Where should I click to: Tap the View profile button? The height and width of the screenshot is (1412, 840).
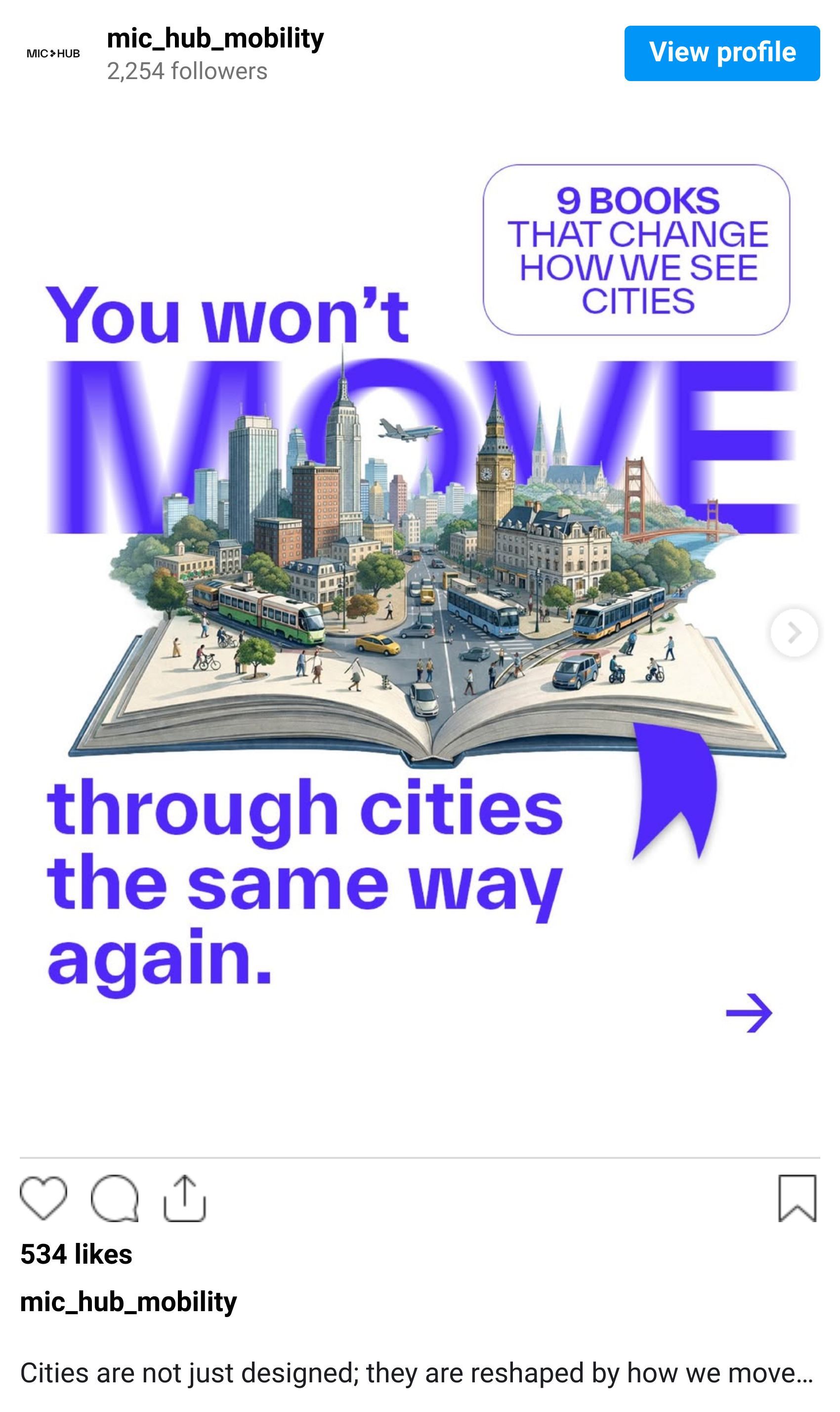[x=722, y=53]
